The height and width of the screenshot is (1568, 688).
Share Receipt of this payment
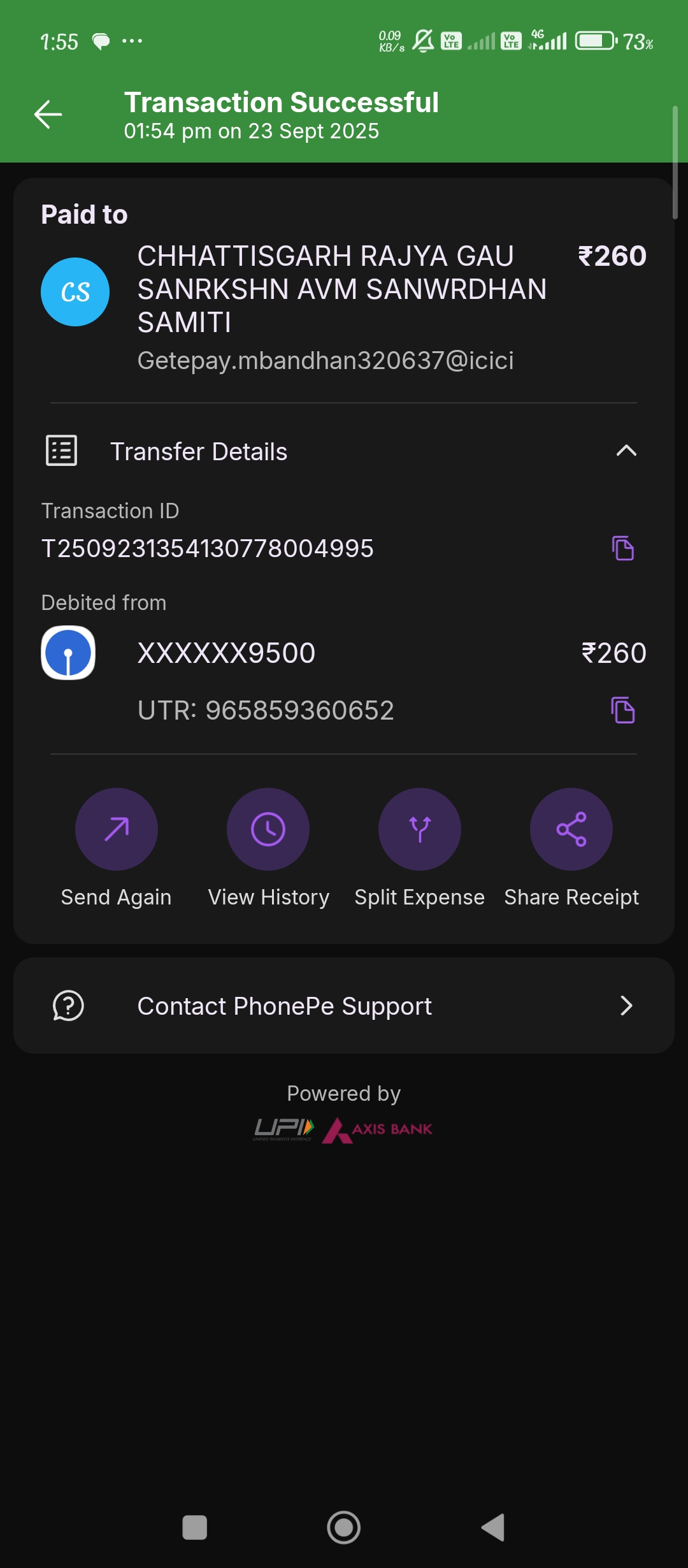point(571,829)
